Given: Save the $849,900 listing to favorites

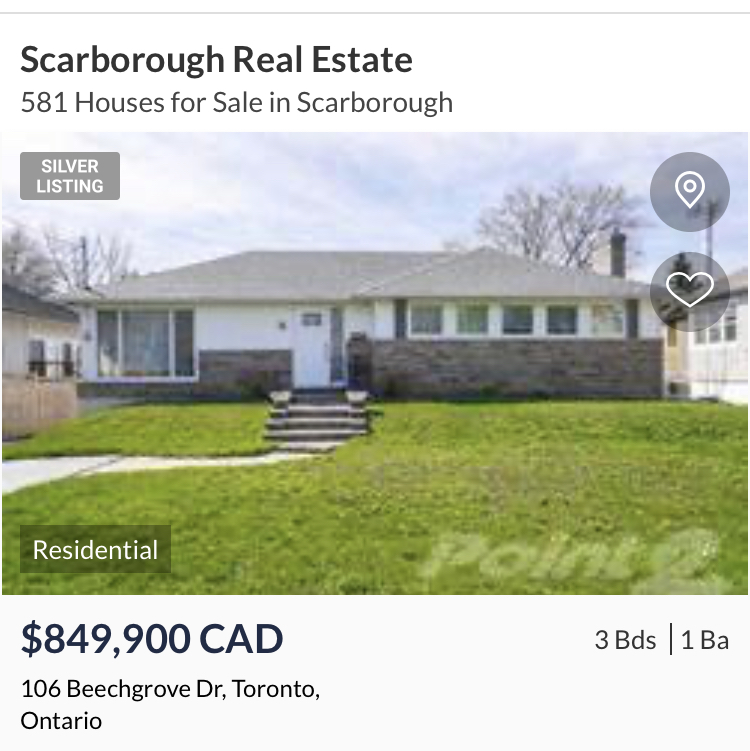Looking at the screenshot, I should (690, 291).
